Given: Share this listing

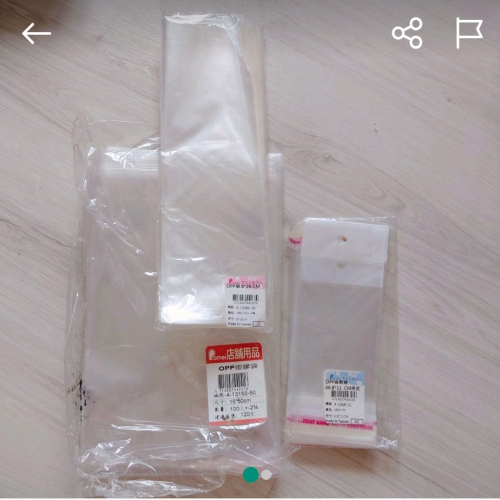Looking at the screenshot, I should pos(407,33).
